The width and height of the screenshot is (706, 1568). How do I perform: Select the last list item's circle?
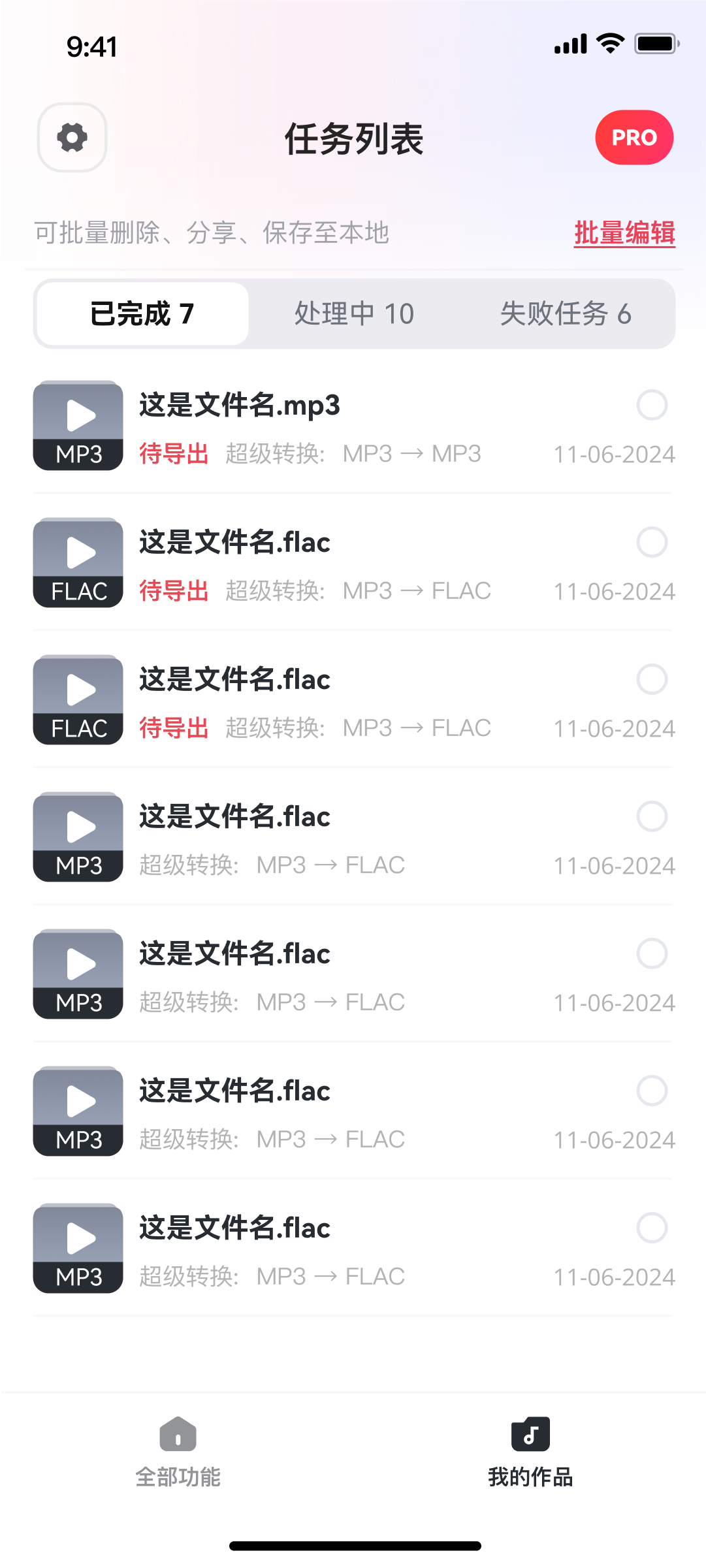652,1229
